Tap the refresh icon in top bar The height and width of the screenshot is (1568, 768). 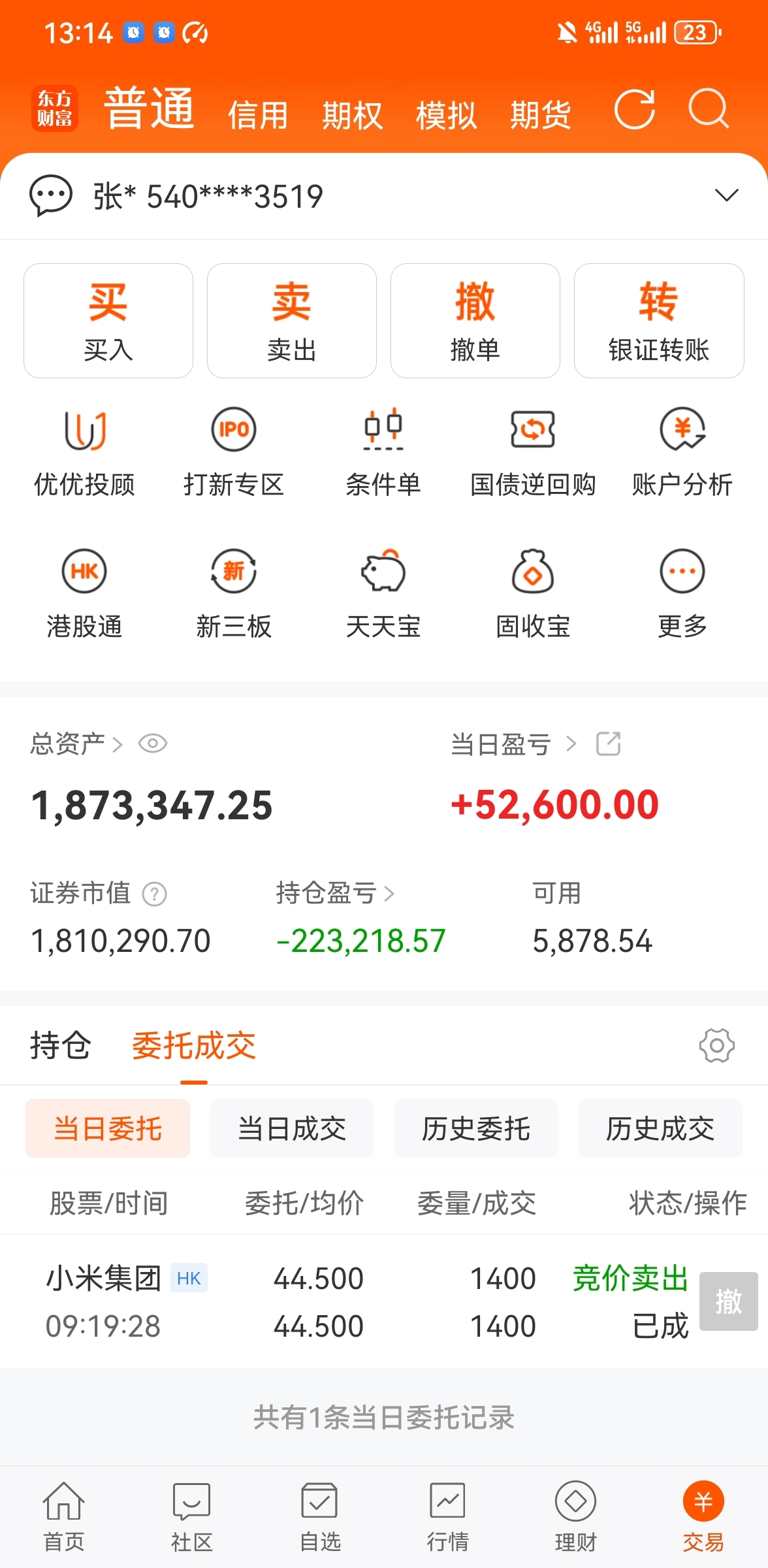634,110
